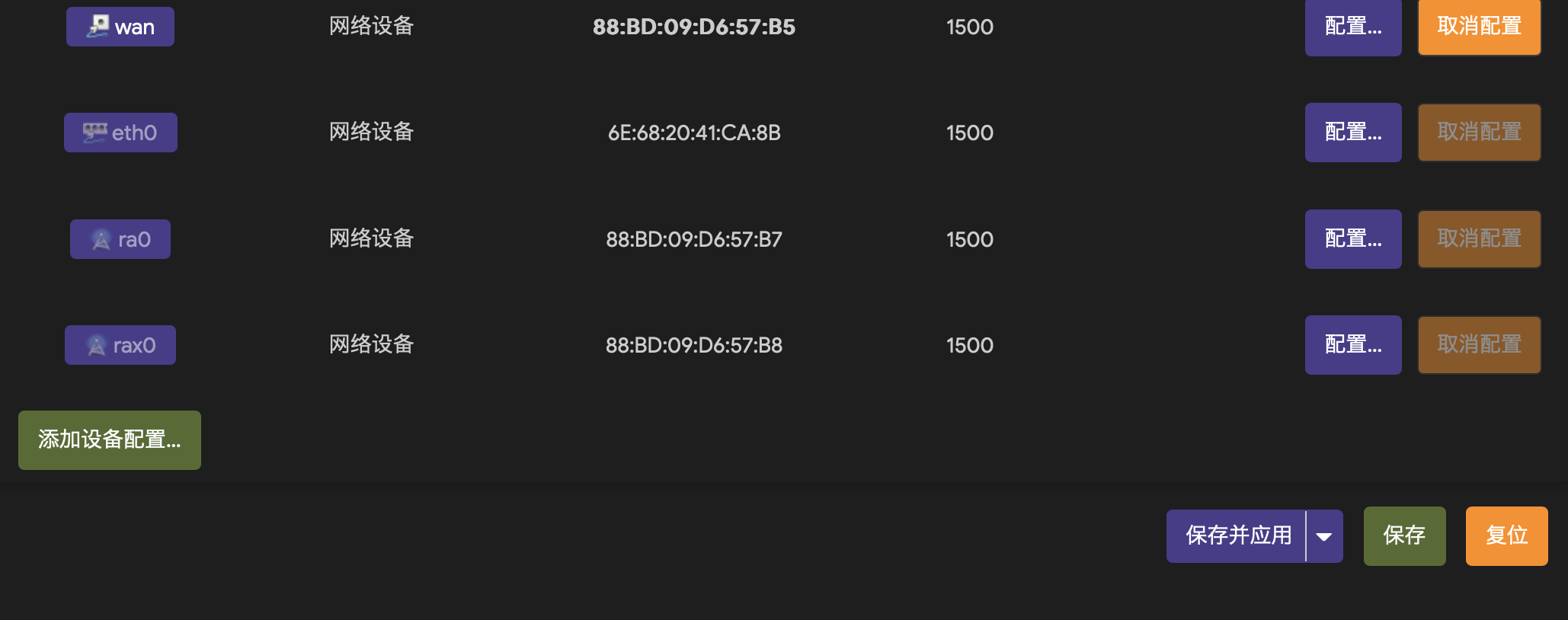Image resolution: width=1568 pixels, height=620 pixels.
Task: Tap the 保存并应用 button
Action: (x=1237, y=536)
